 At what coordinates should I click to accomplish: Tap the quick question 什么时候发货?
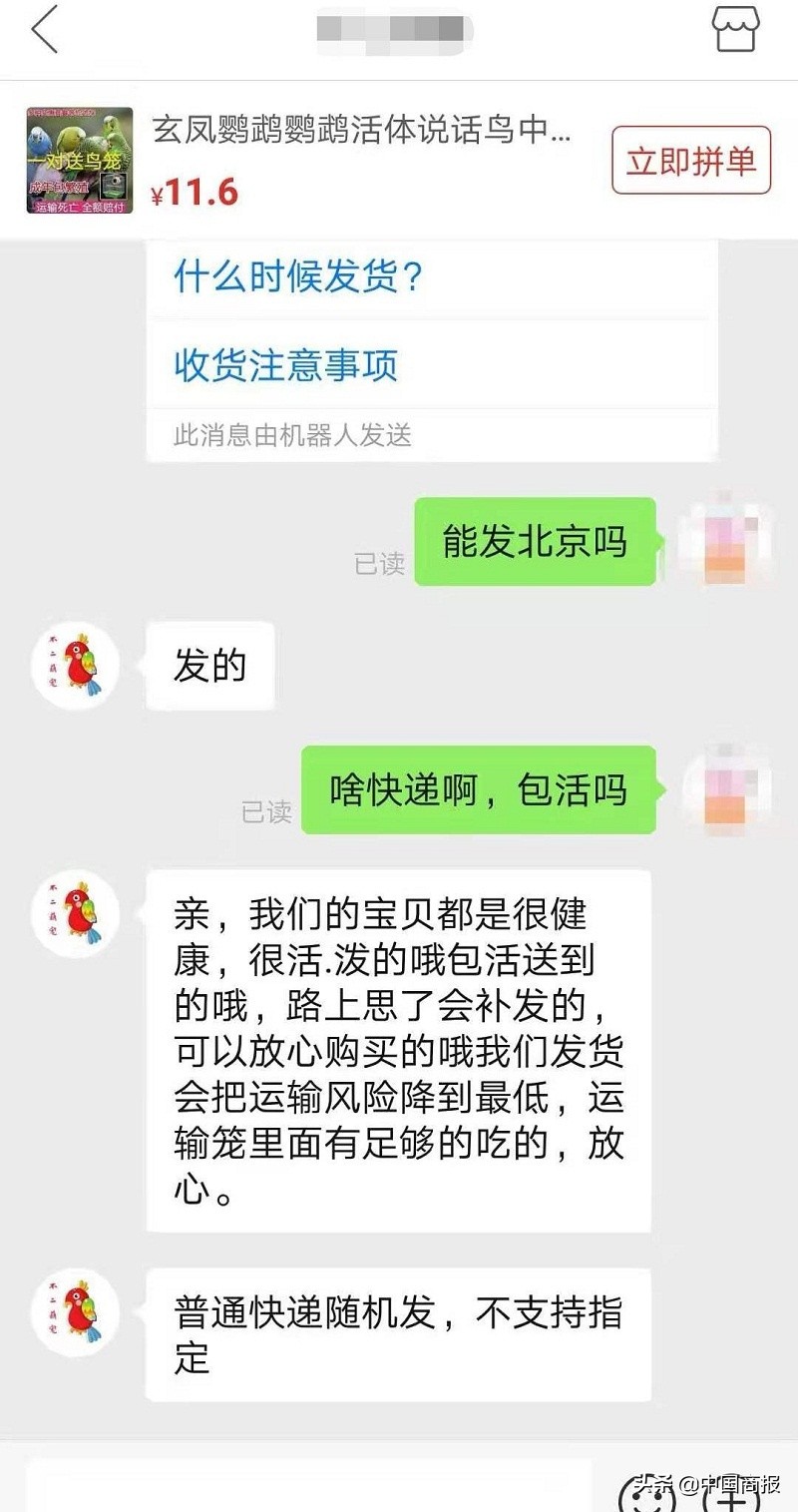pyautogui.click(x=296, y=277)
